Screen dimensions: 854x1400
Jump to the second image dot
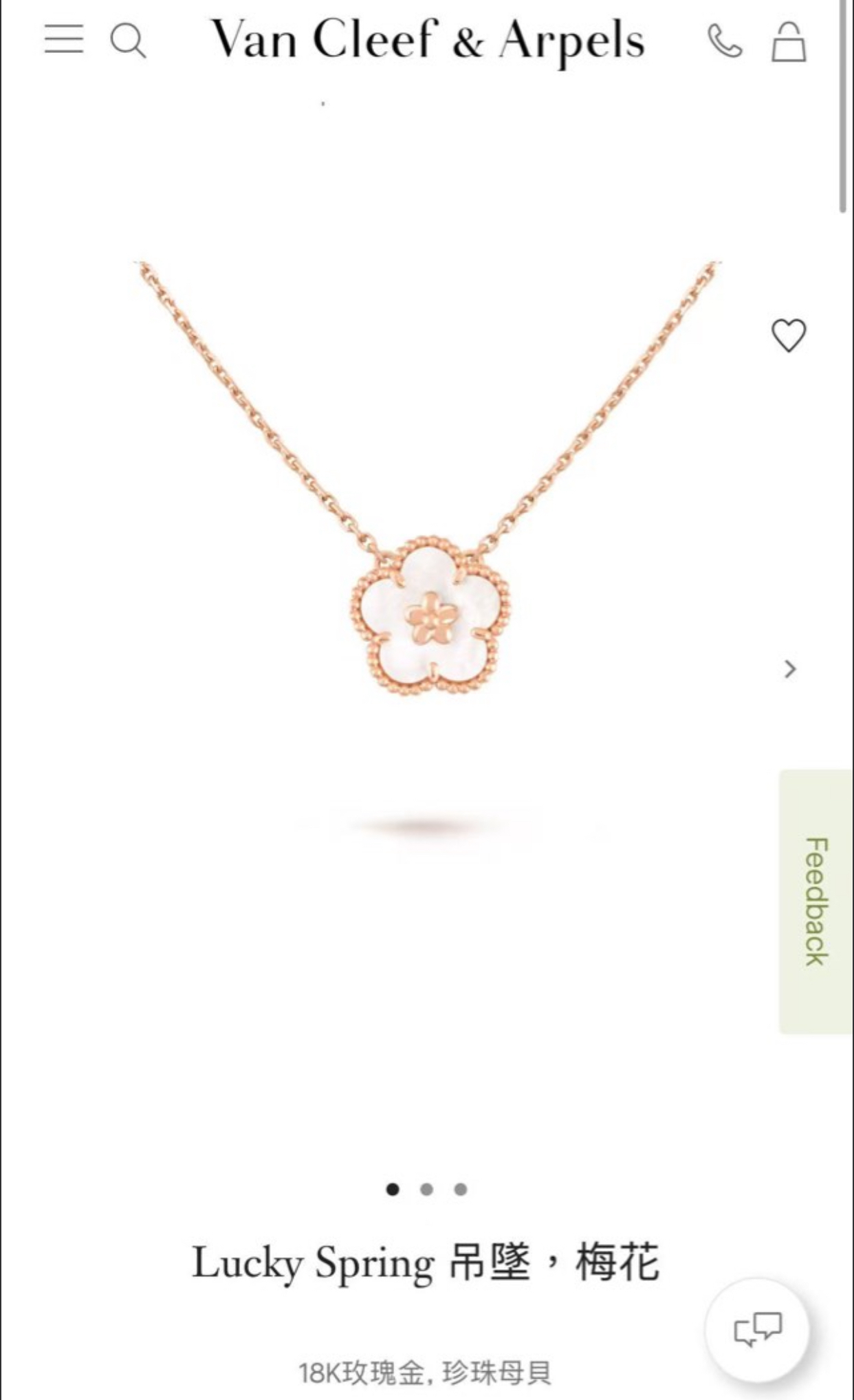426,1189
